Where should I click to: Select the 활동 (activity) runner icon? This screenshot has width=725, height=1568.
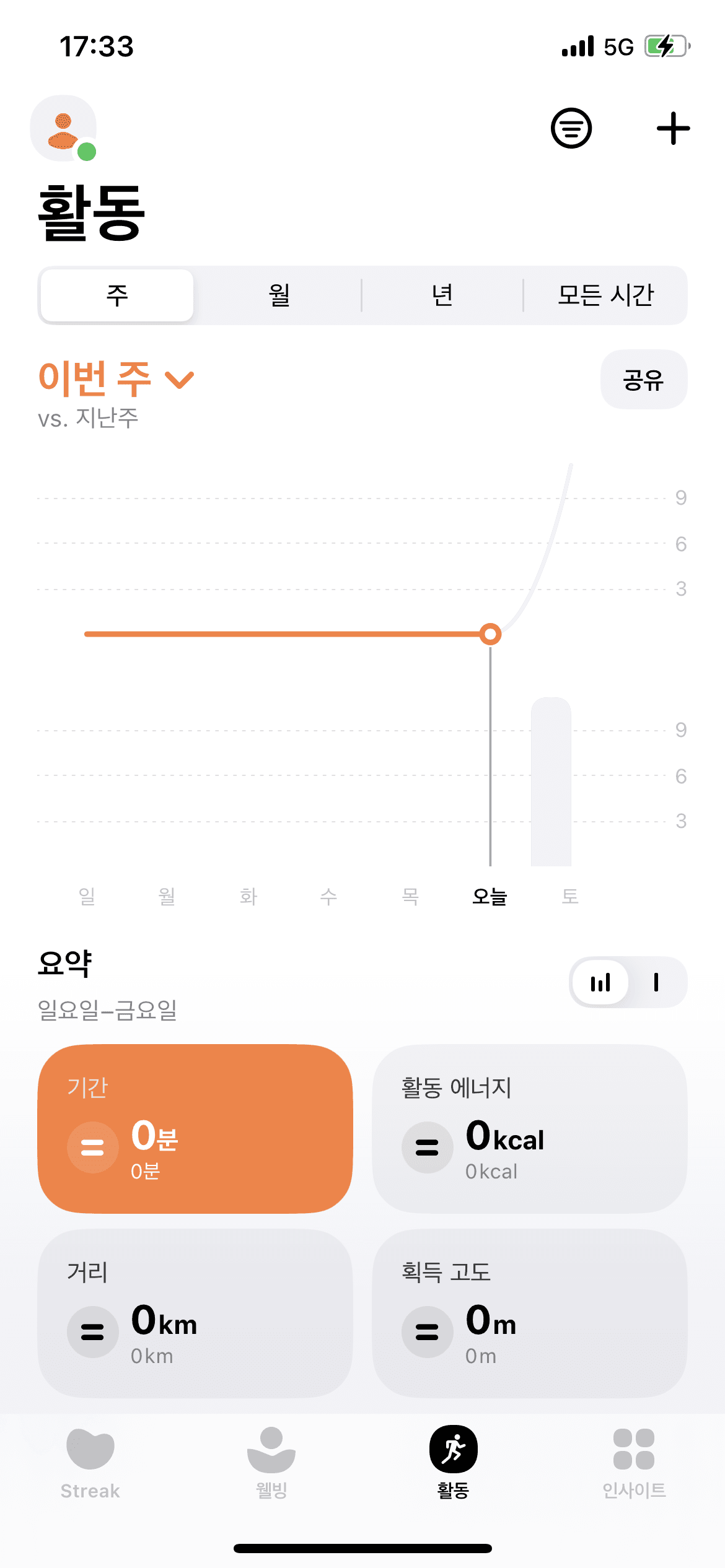[452, 1449]
